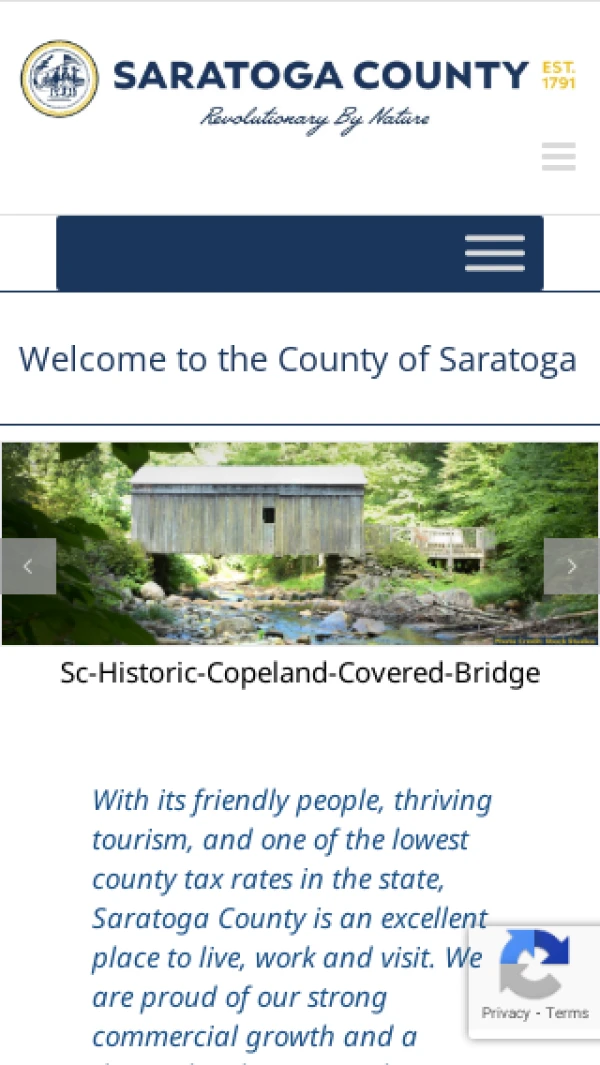
Task: Open the reCAPTCHA Terms link
Action: [x=567, y=1012]
